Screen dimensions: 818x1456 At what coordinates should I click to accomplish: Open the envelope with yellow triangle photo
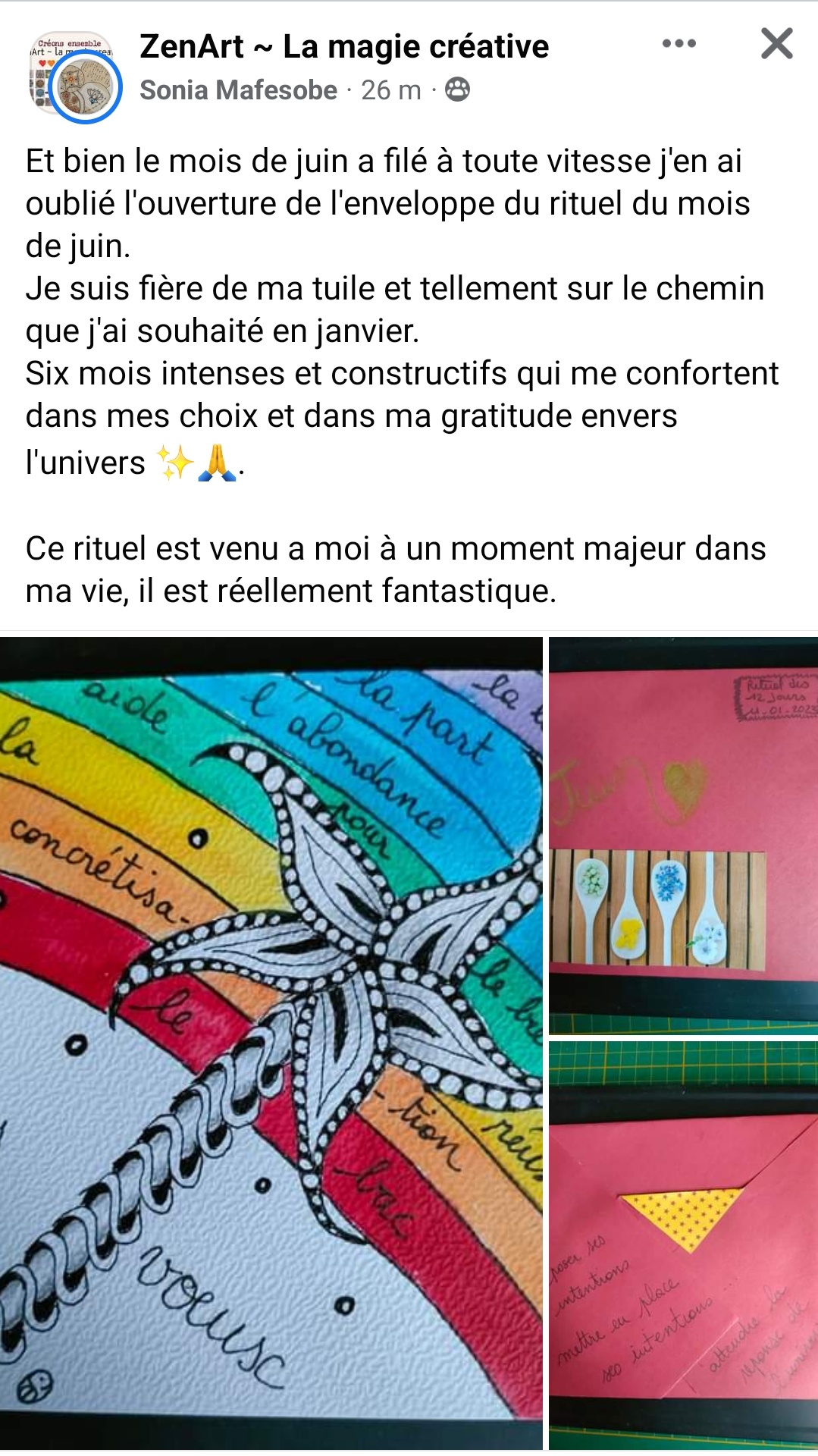coord(683,1244)
